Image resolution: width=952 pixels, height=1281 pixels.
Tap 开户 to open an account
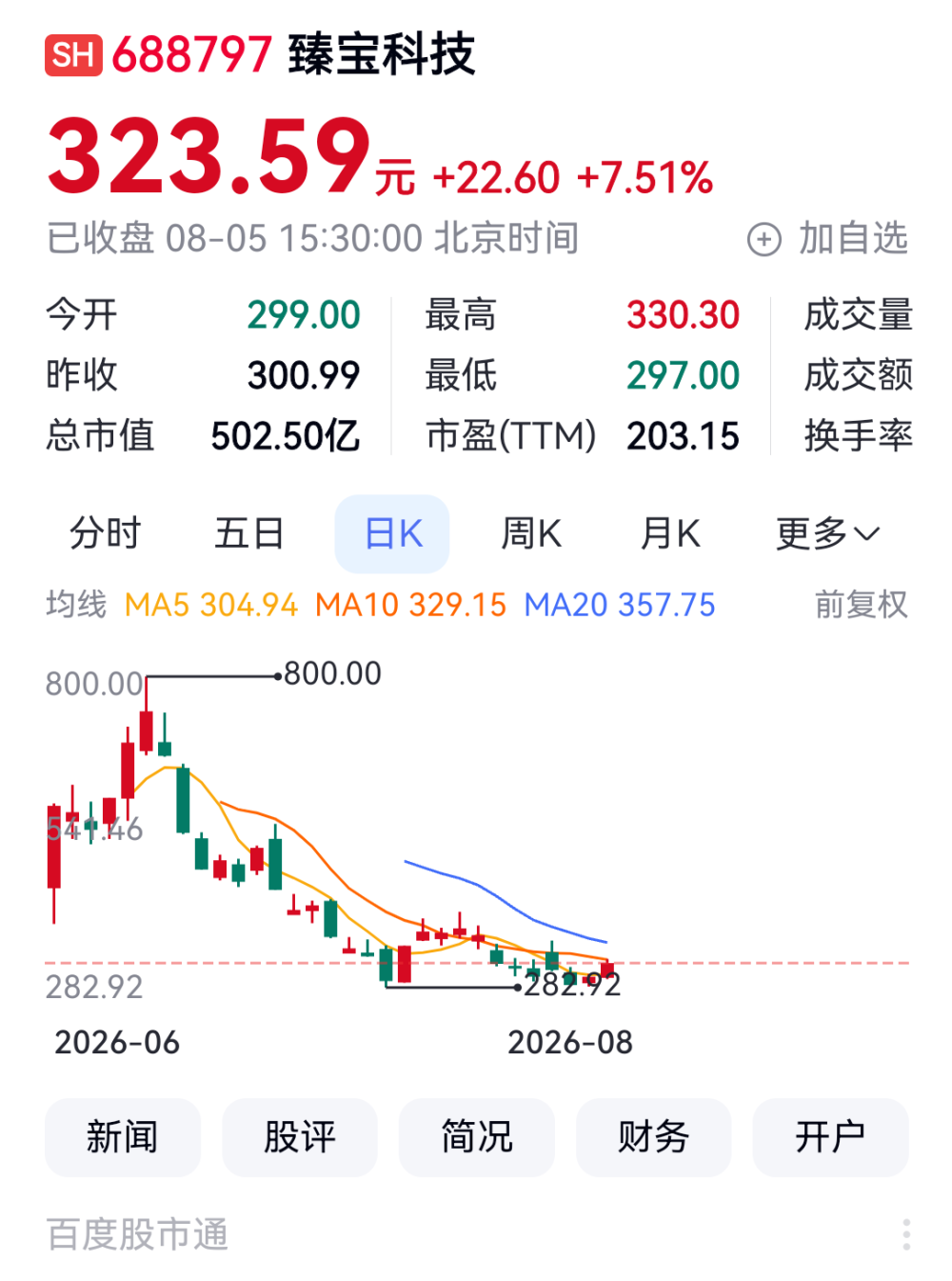[x=830, y=1136]
